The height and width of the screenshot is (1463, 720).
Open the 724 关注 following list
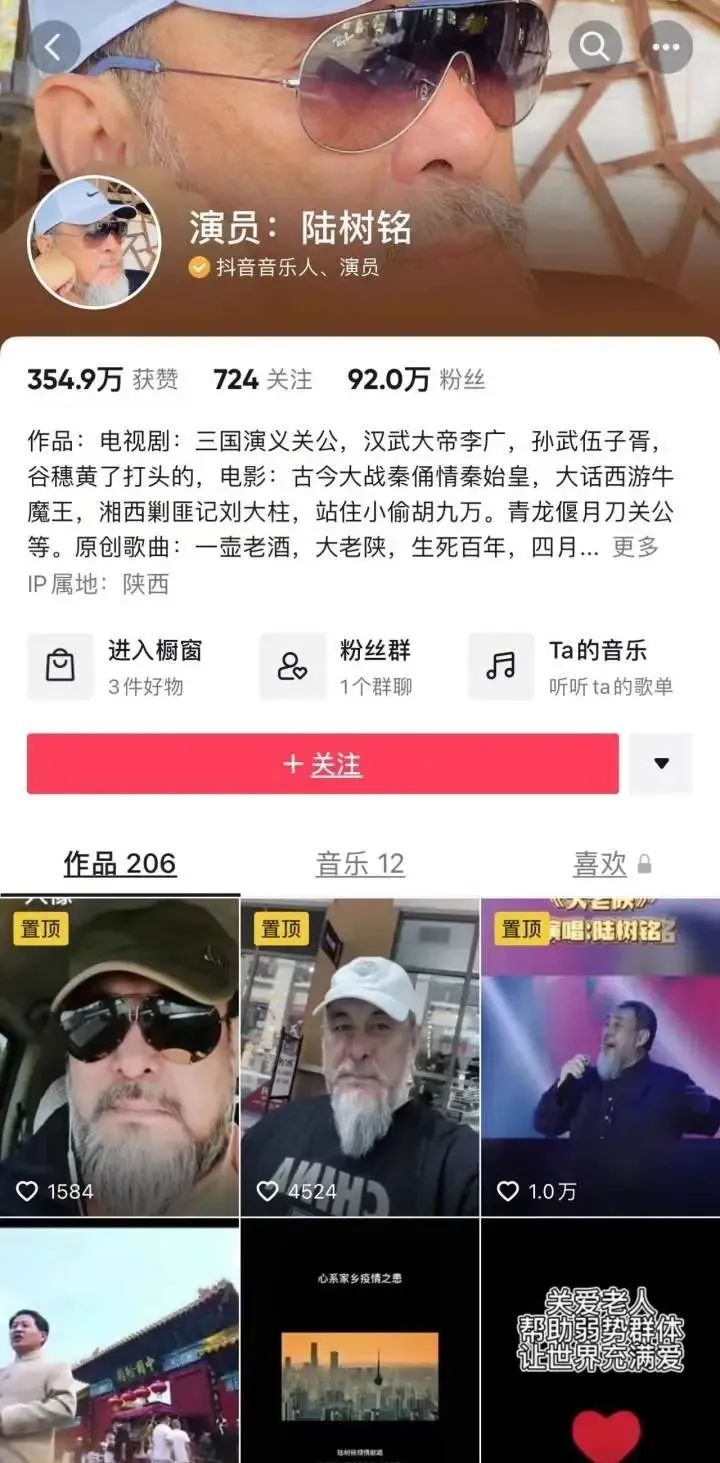tap(262, 380)
